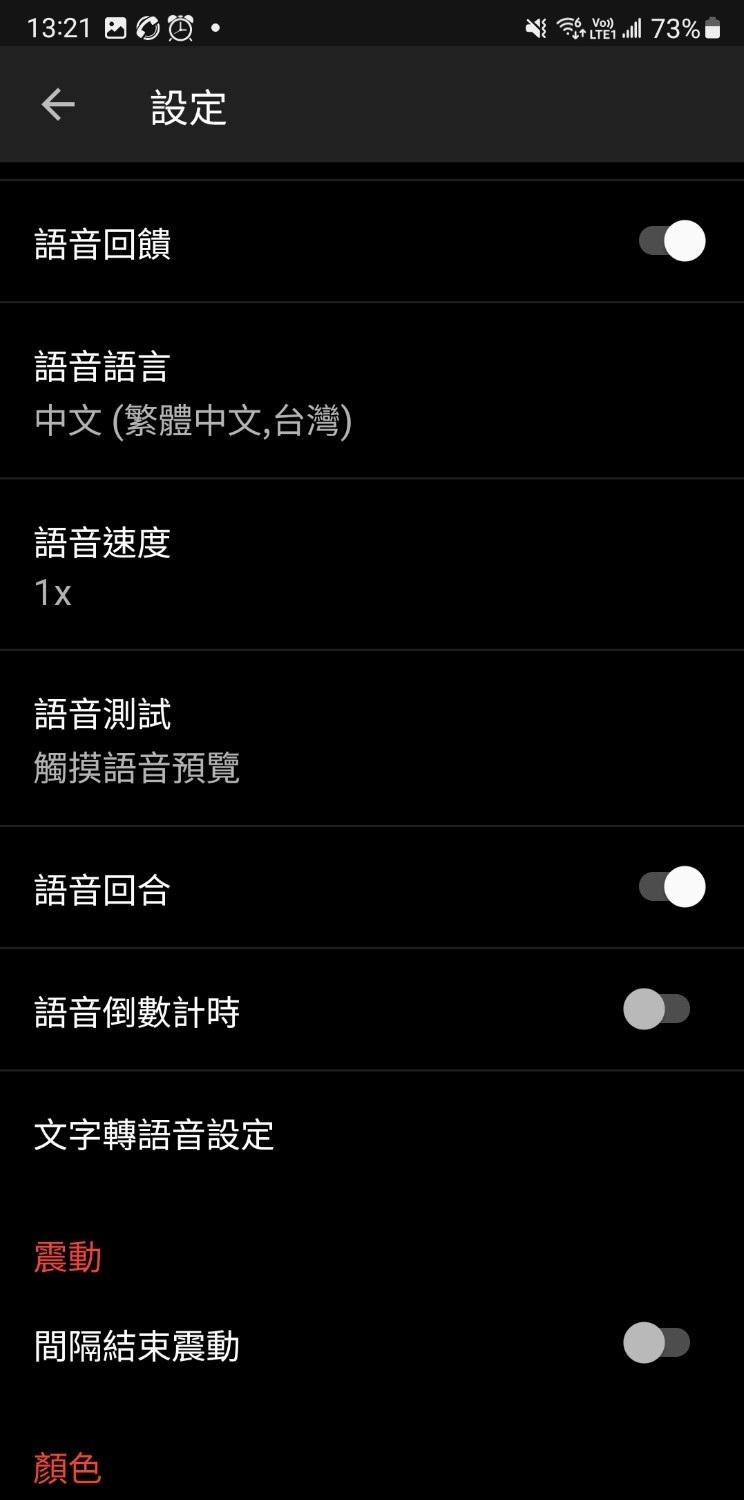Image resolution: width=744 pixels, height=1500 pixels.
Task: Tap the back arrow to exit Settings
Action: coord(57,104)
